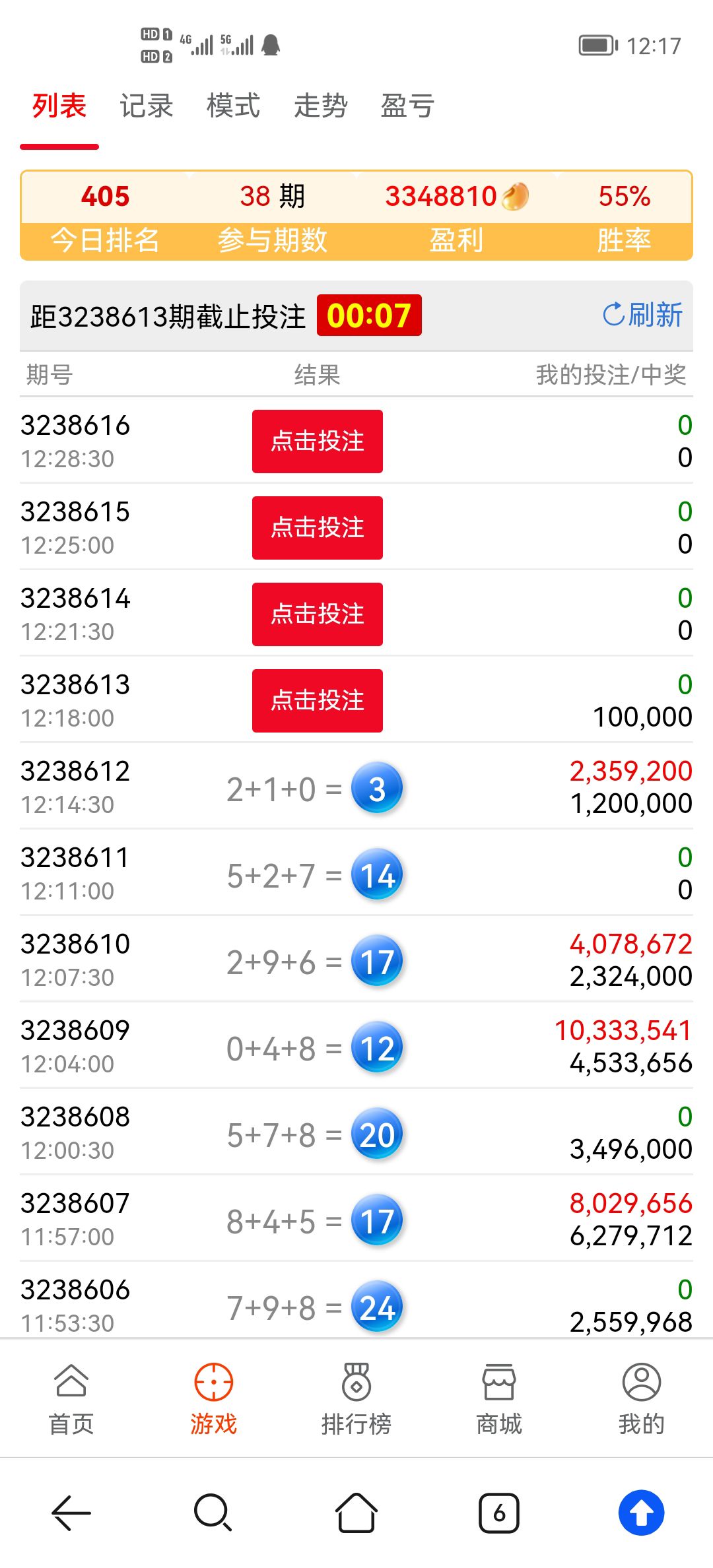Tap 点击投注 for period 3238613
This screenshot has height=1568, width=713.
[x=317, y=700]
